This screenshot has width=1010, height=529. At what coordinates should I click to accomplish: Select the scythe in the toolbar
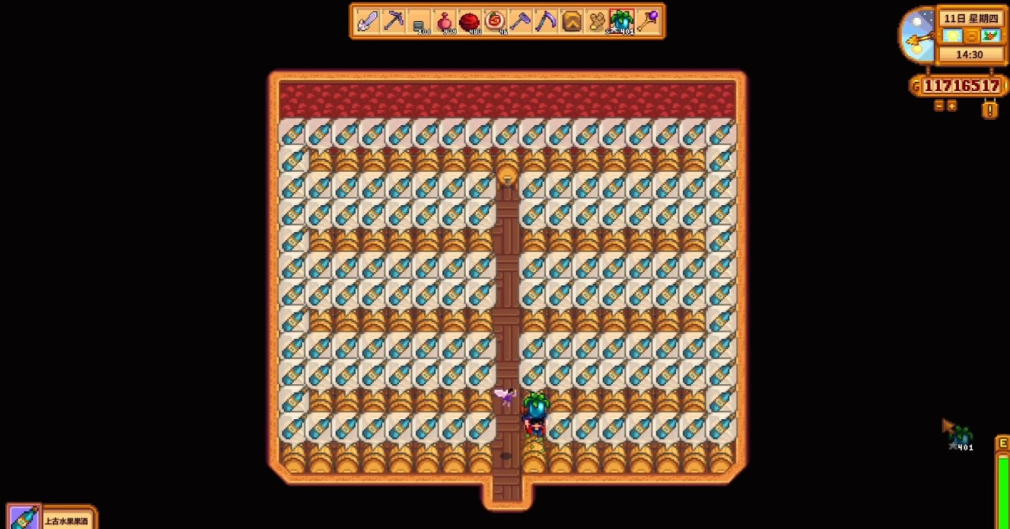tap(546, 21)
